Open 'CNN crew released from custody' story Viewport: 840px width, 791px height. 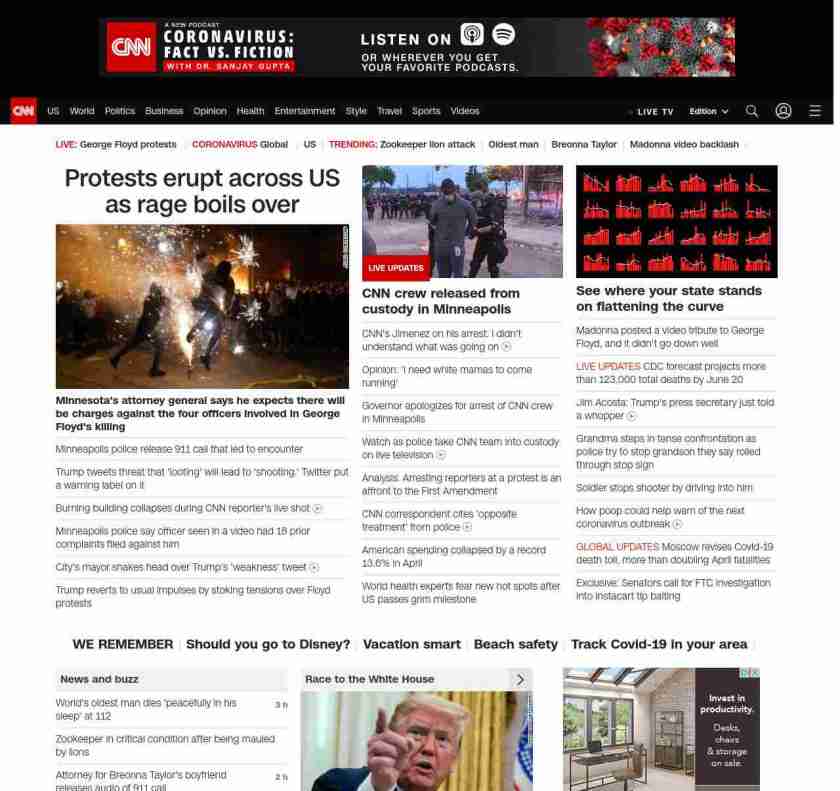(x=440, y=301)
